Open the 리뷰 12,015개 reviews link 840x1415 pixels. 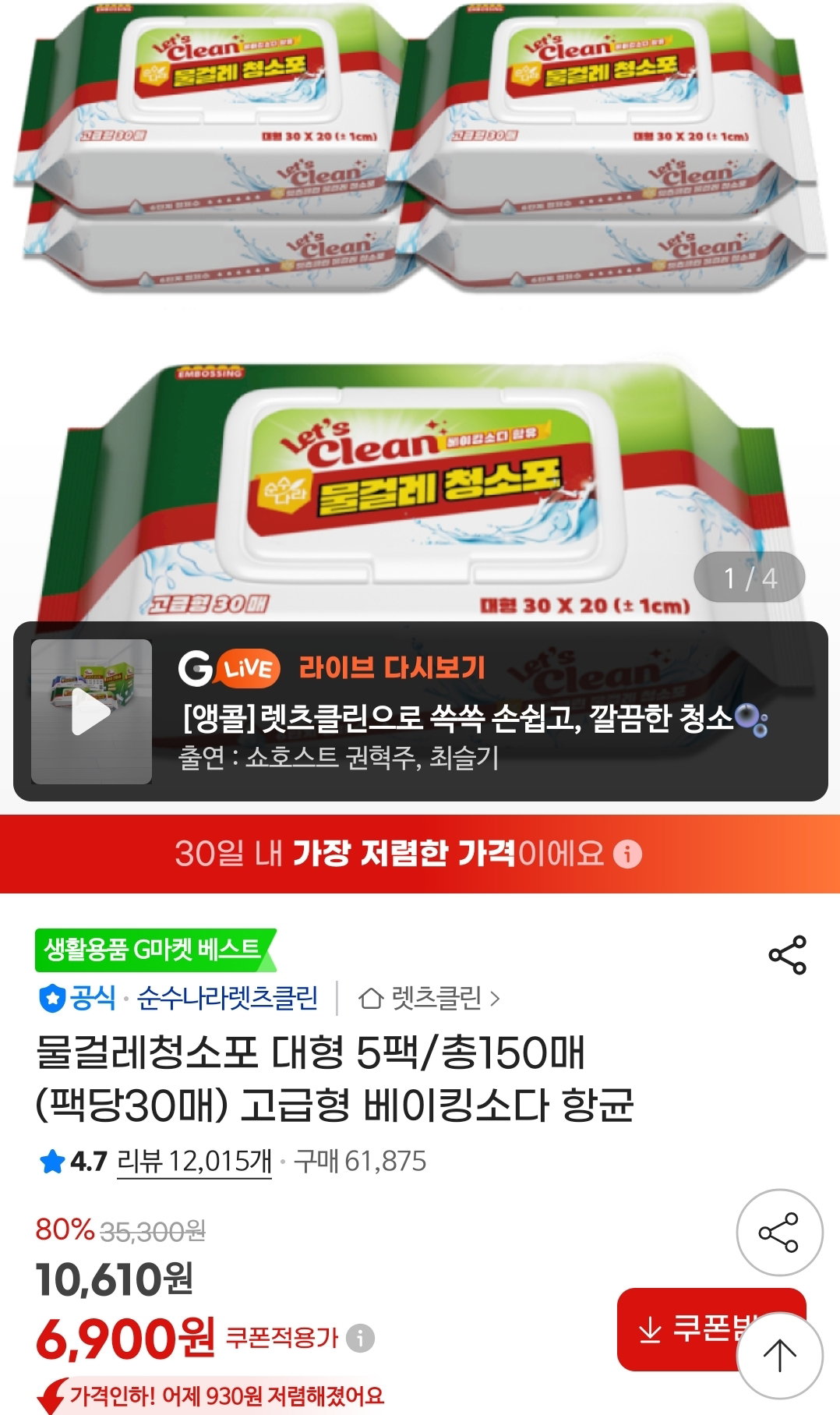tap(194, 1161)
